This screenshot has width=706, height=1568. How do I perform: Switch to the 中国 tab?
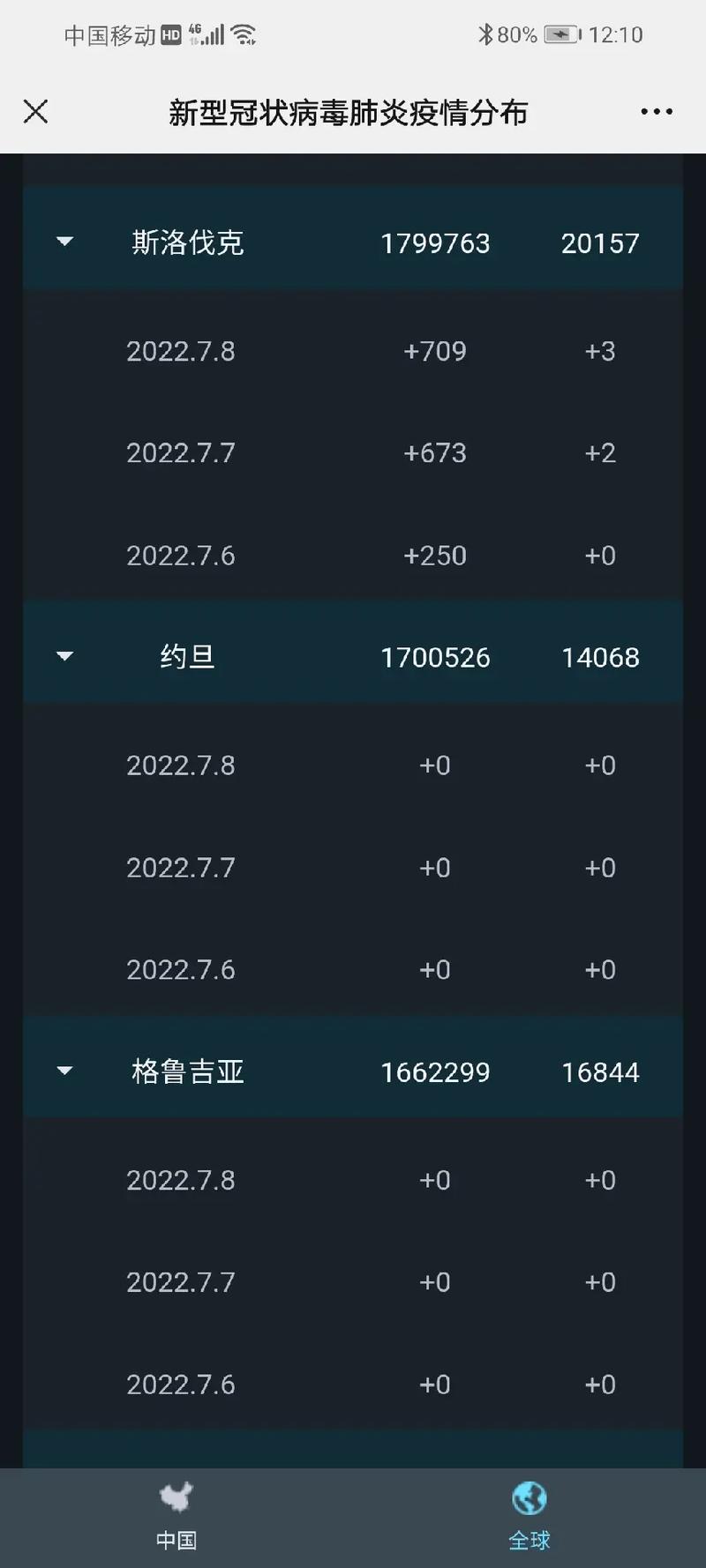click(x=176, y=1516)
